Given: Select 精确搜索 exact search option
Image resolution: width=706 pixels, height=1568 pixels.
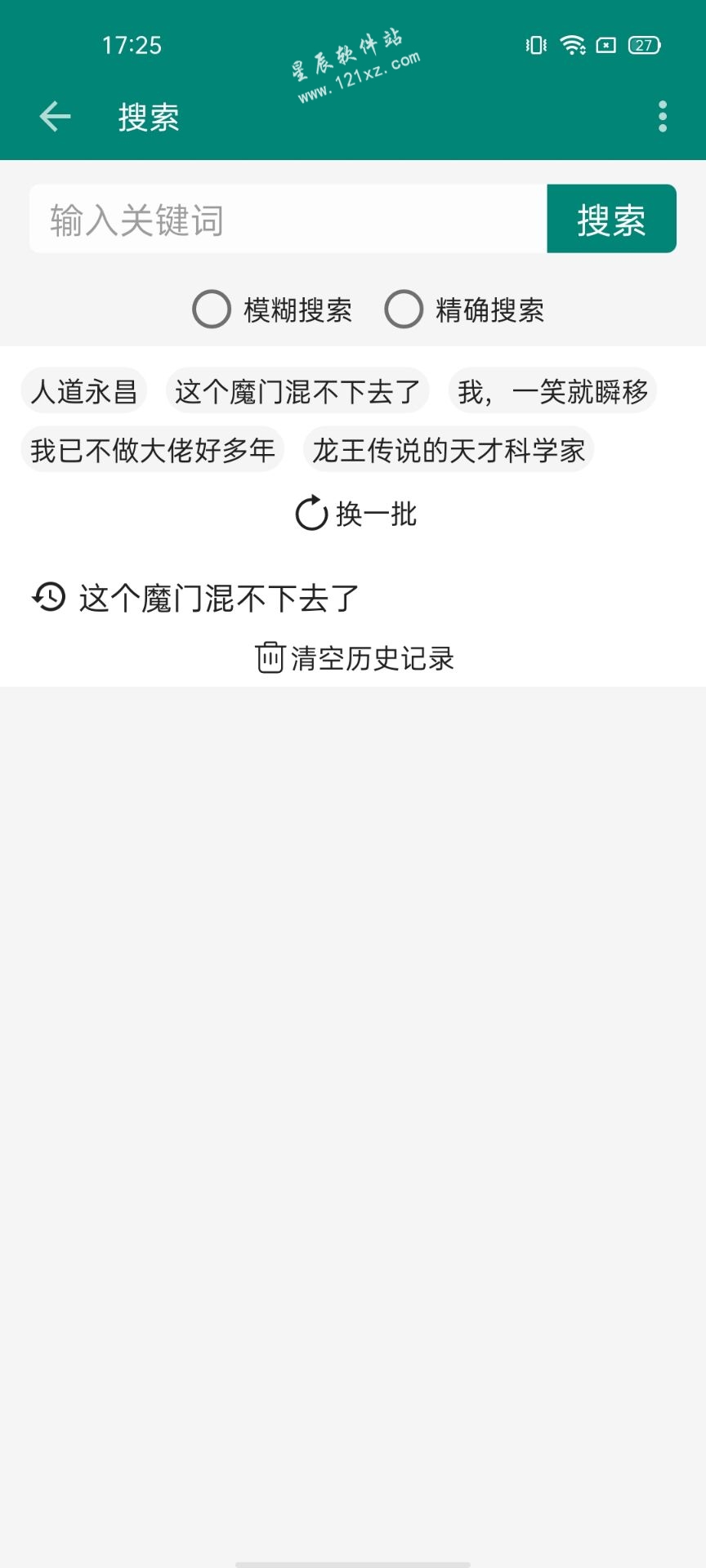Looking at the screenshot, I should point(464,310).
